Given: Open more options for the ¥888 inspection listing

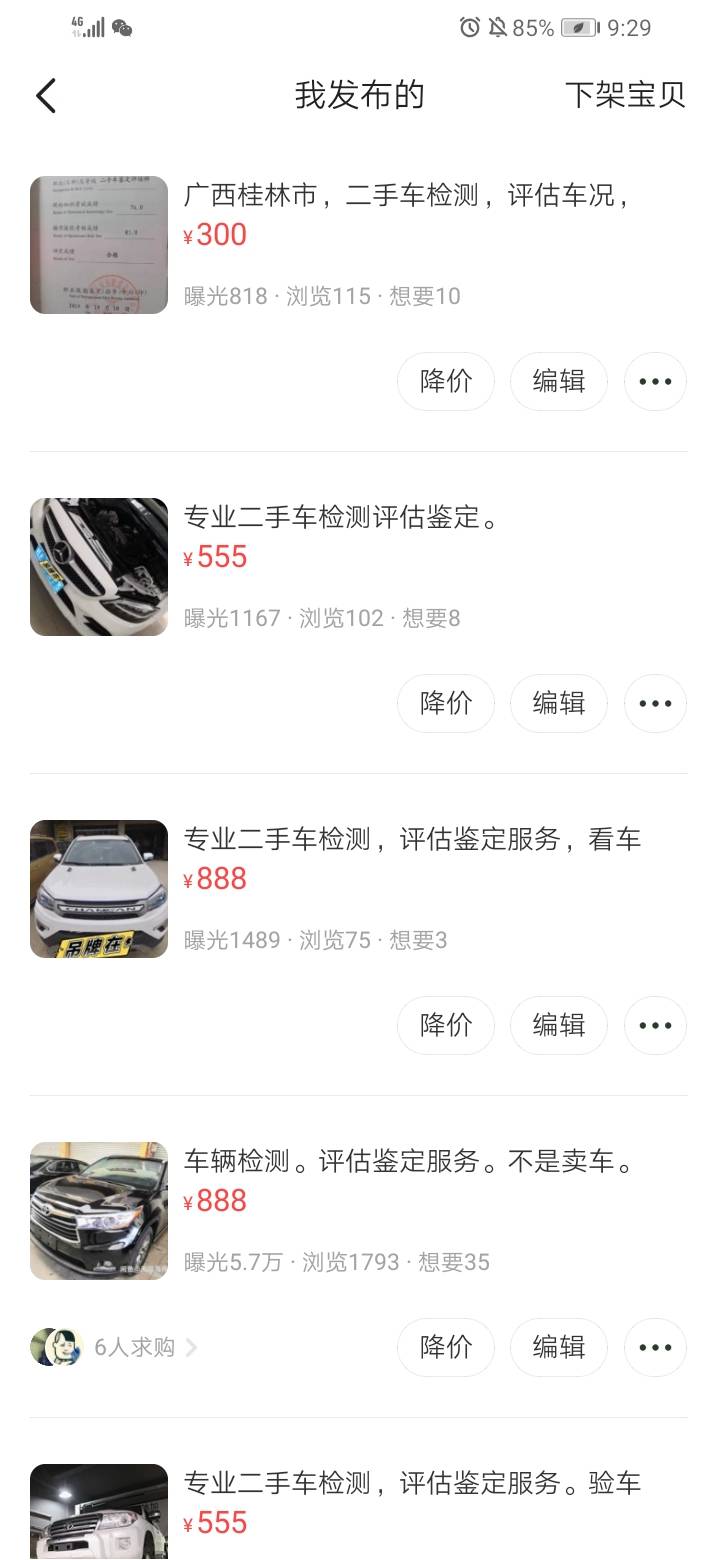Looking at the screenshot, I should click(x=655, y=1025).
